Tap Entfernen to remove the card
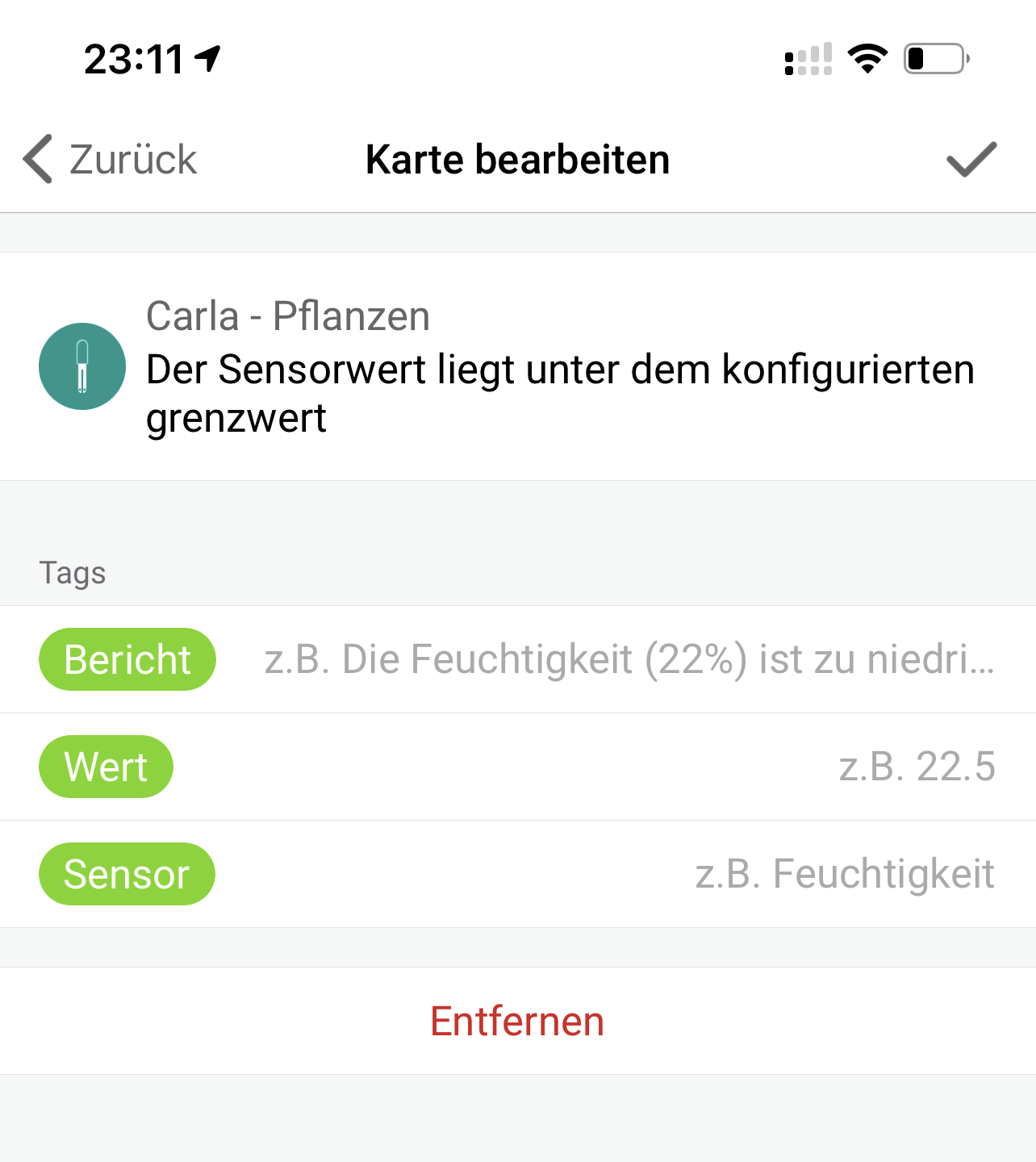 517,1021
